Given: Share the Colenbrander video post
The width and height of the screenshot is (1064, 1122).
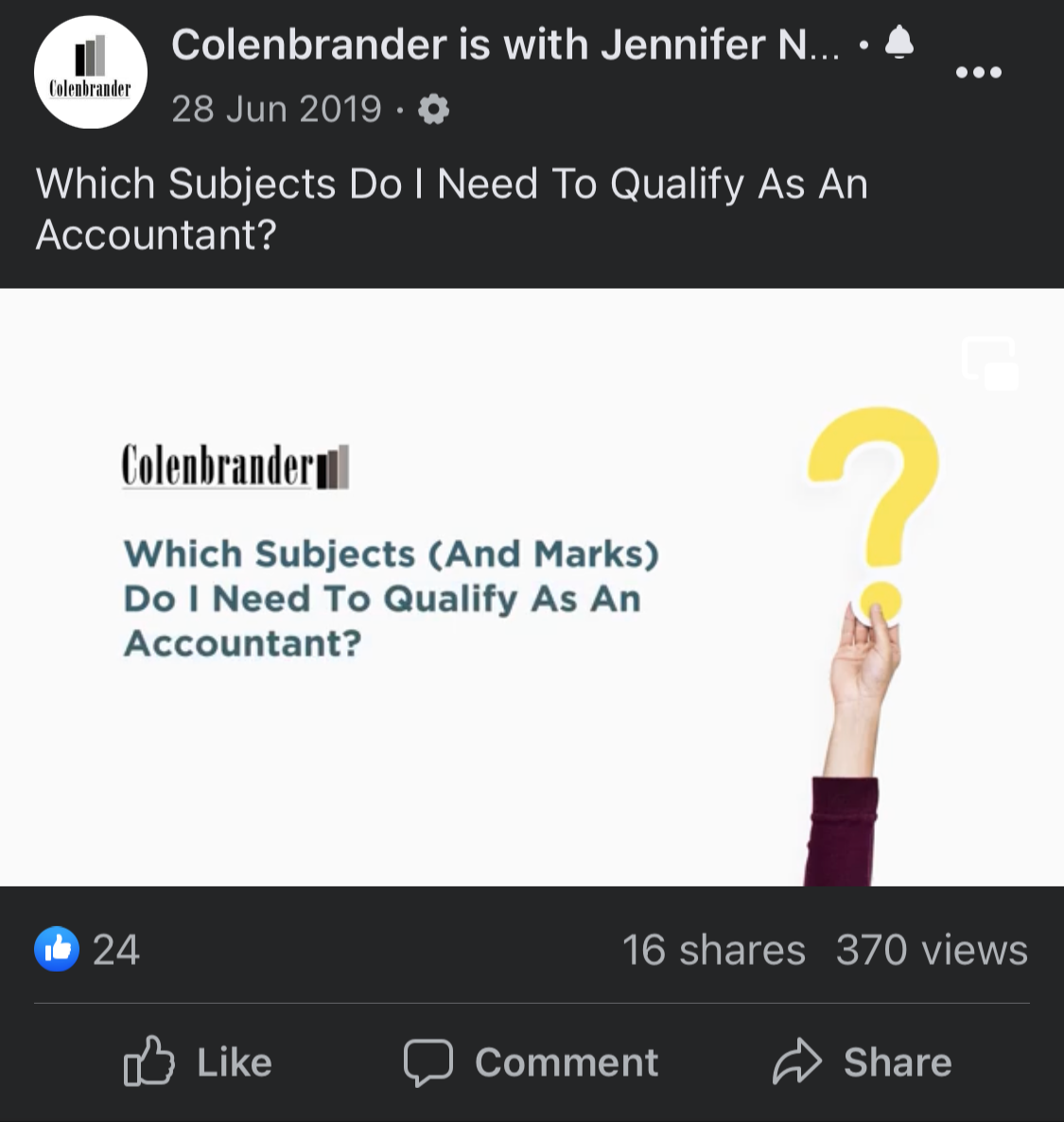Looking at the screenshot, I should (x=863, y=1062).
